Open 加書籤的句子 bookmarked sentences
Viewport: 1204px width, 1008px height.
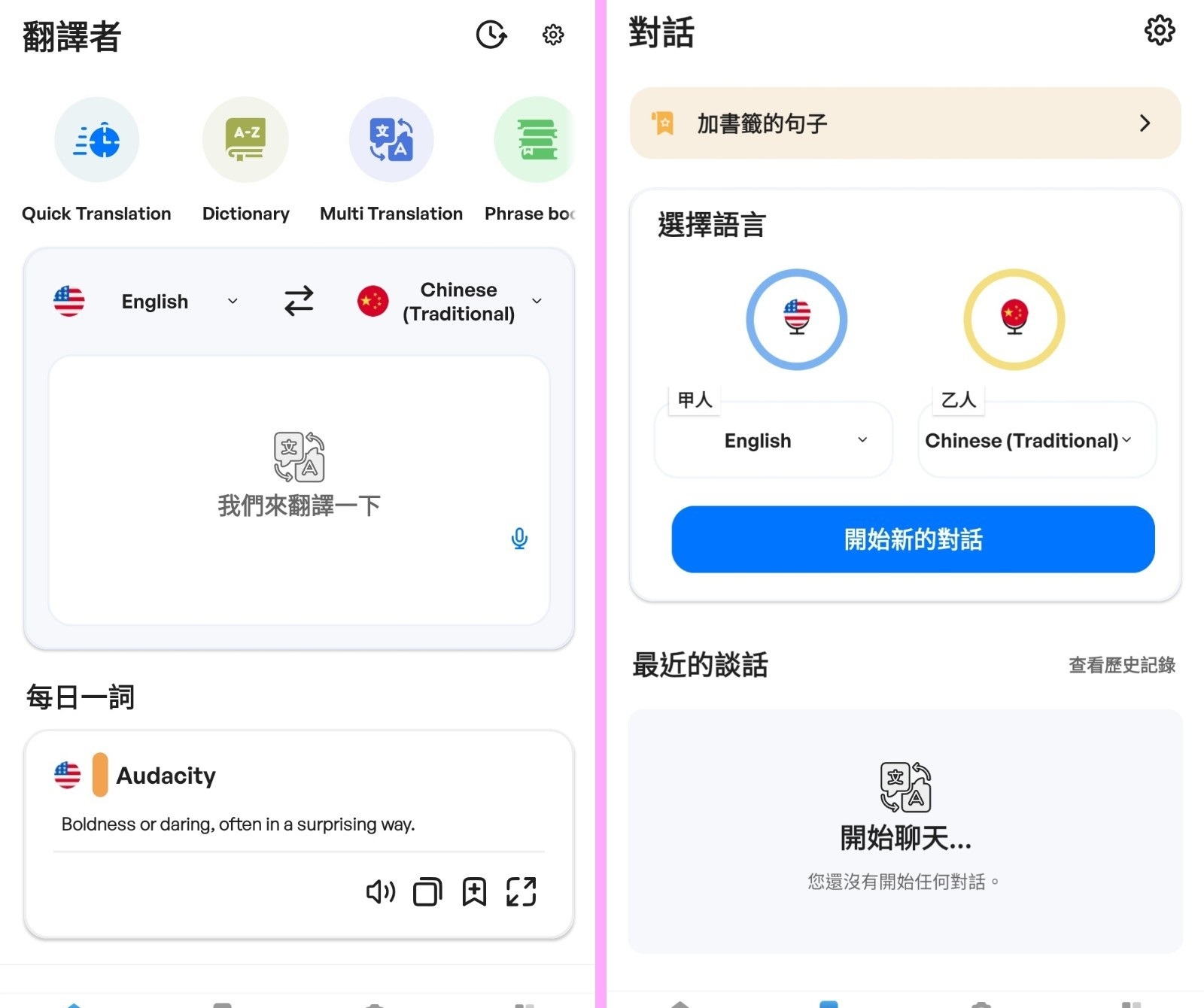tap(905, 123)
